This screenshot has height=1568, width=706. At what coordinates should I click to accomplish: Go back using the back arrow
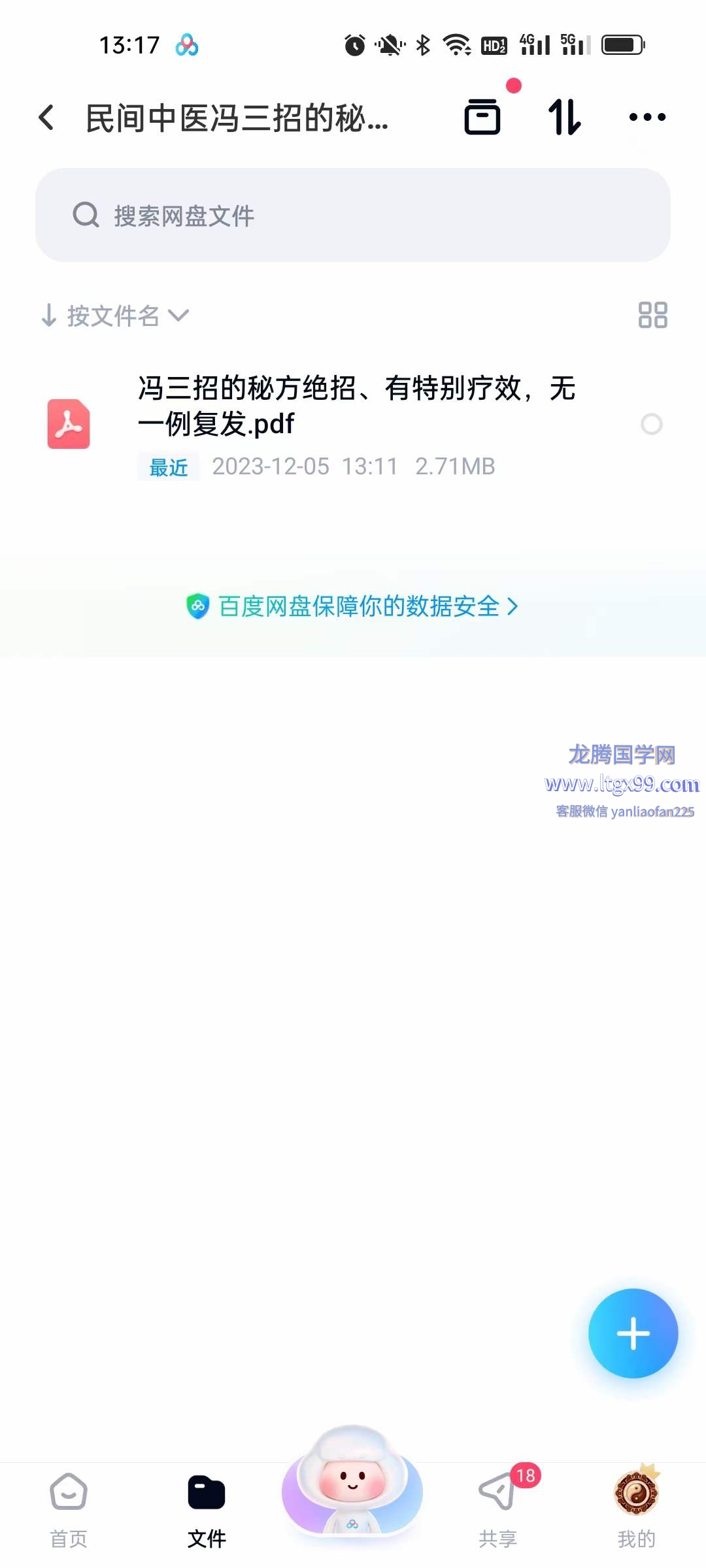[46, 118]
